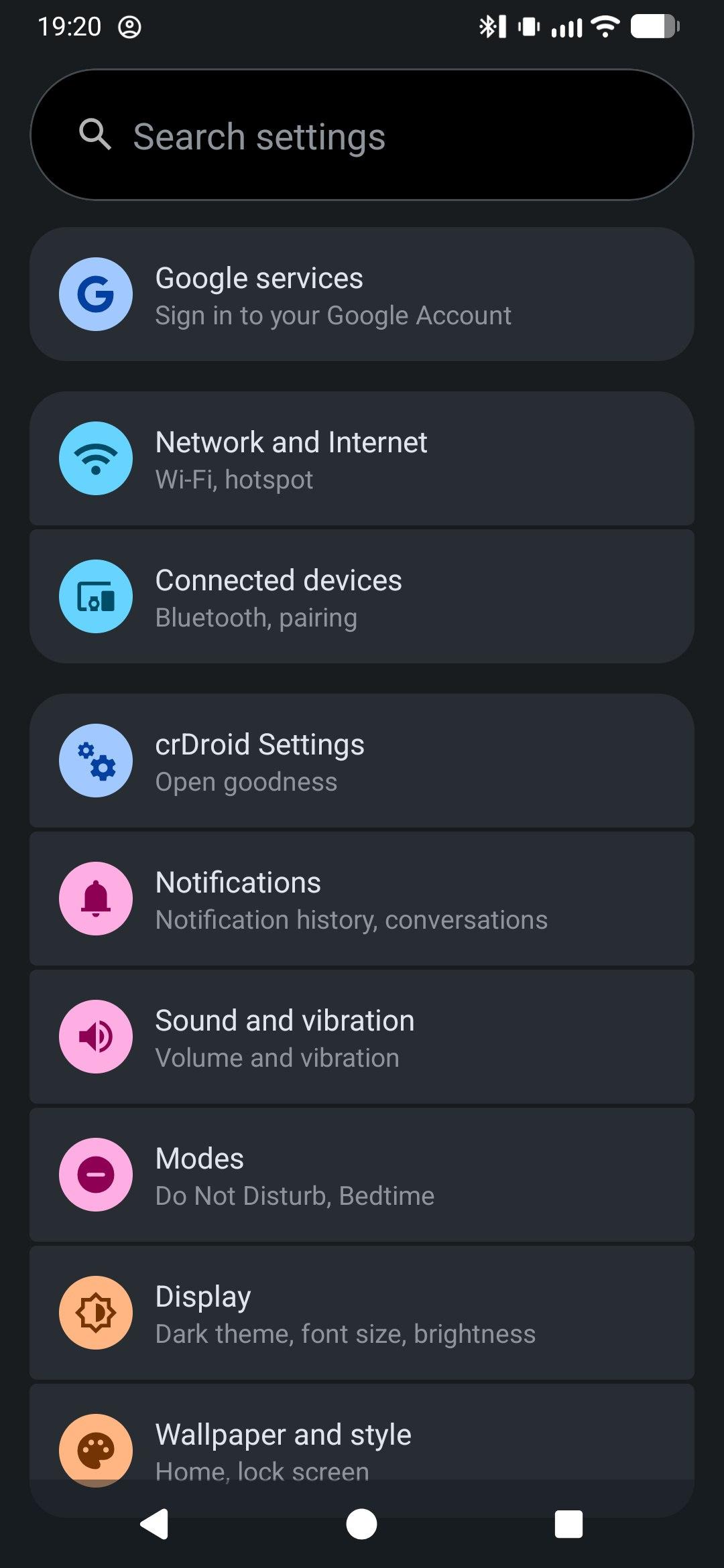724x1568 pixels.
Task: Go to Connected devices
Action: click(x=362, y=597)
